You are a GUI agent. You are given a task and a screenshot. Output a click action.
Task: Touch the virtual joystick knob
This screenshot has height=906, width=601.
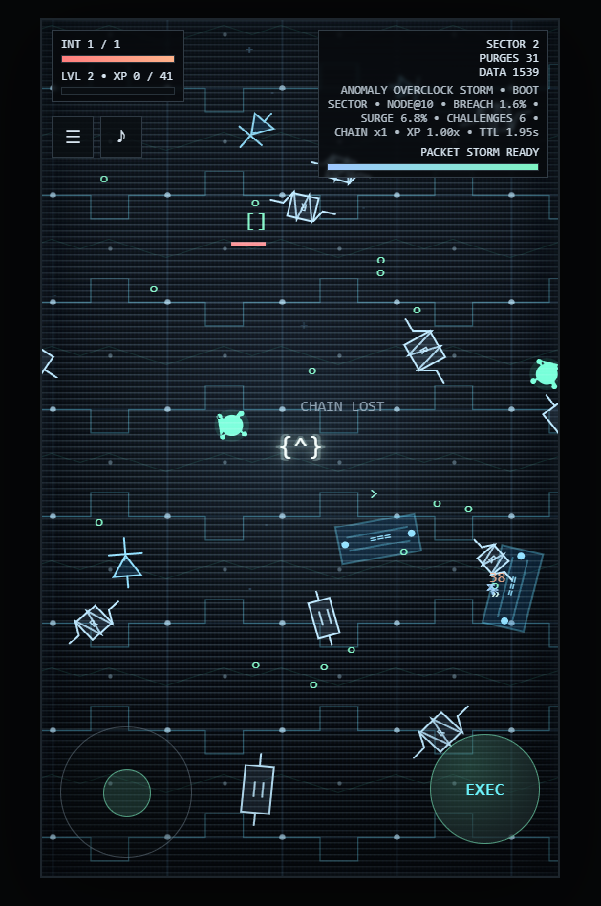[127, 792]
